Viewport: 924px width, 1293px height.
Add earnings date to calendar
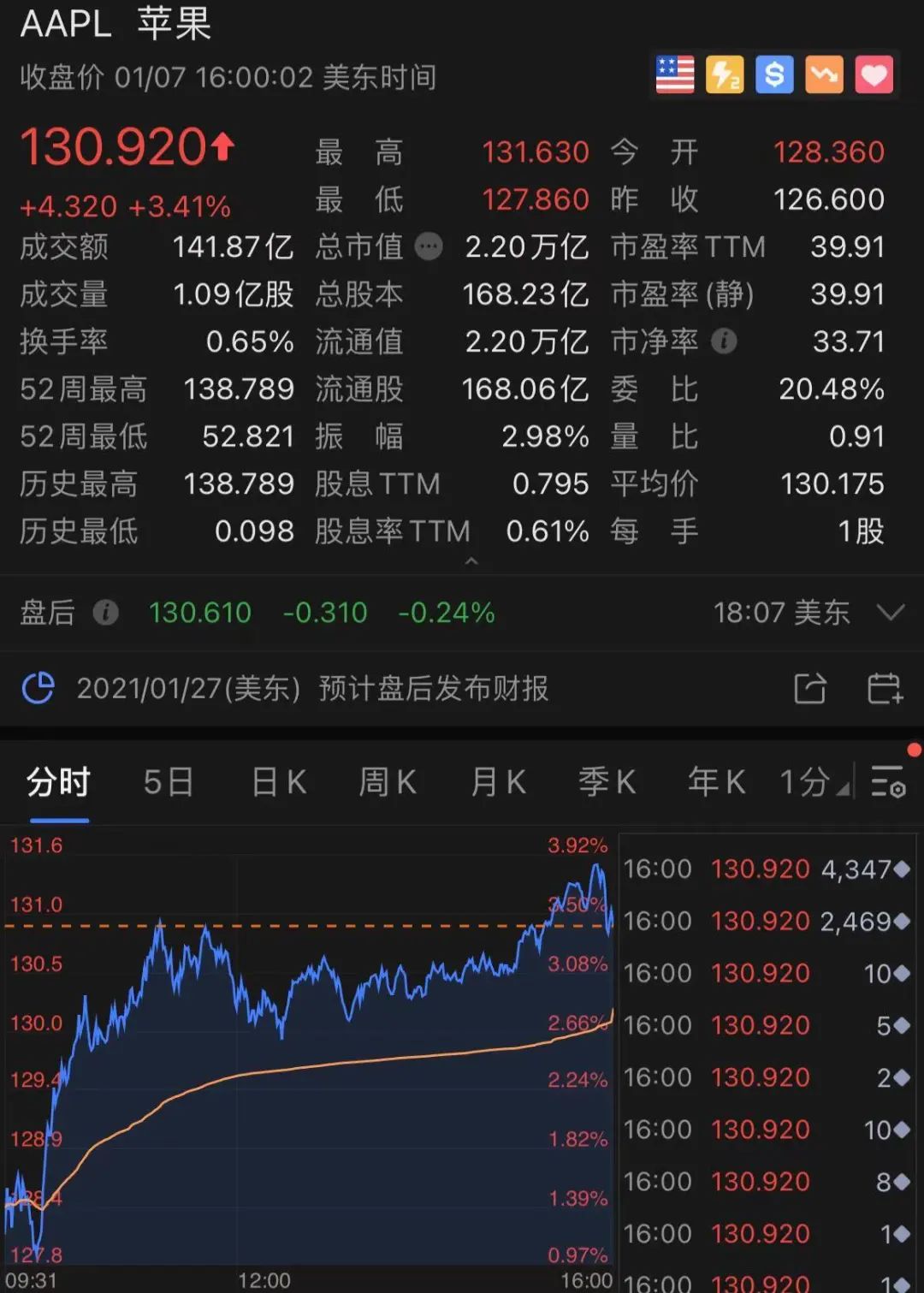886,688
